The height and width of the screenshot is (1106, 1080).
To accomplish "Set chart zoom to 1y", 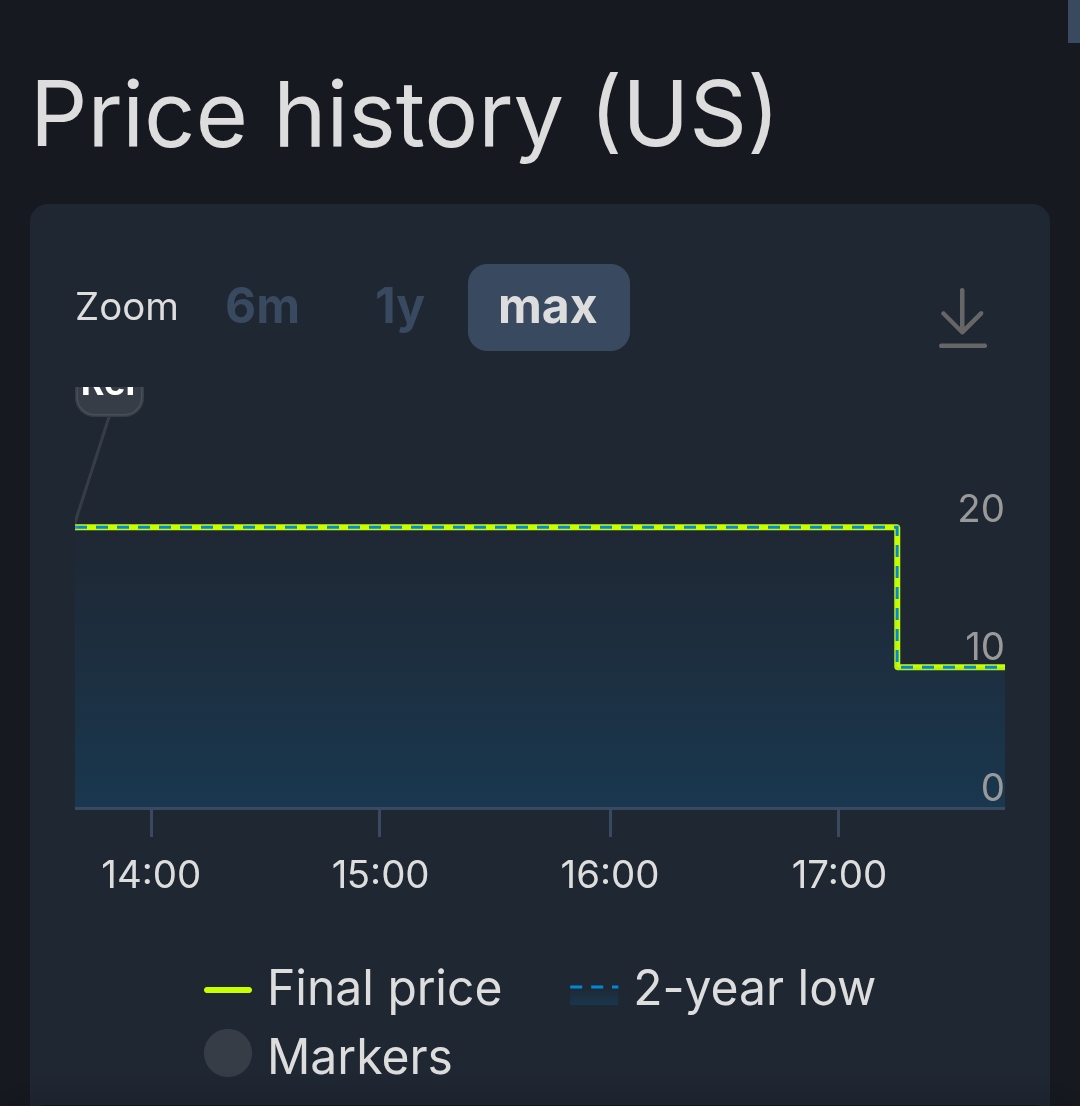I will coord(399,307).
